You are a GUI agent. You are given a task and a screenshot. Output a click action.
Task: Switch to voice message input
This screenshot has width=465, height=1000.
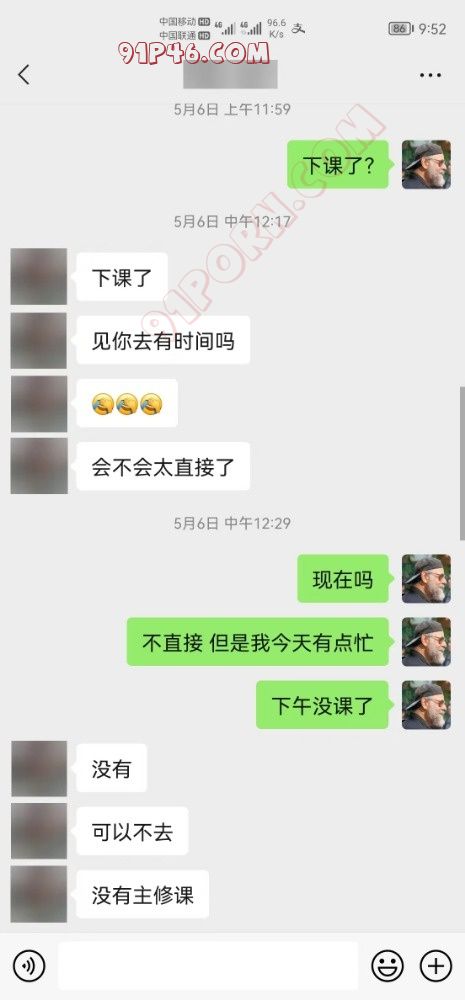pos(29,966)
